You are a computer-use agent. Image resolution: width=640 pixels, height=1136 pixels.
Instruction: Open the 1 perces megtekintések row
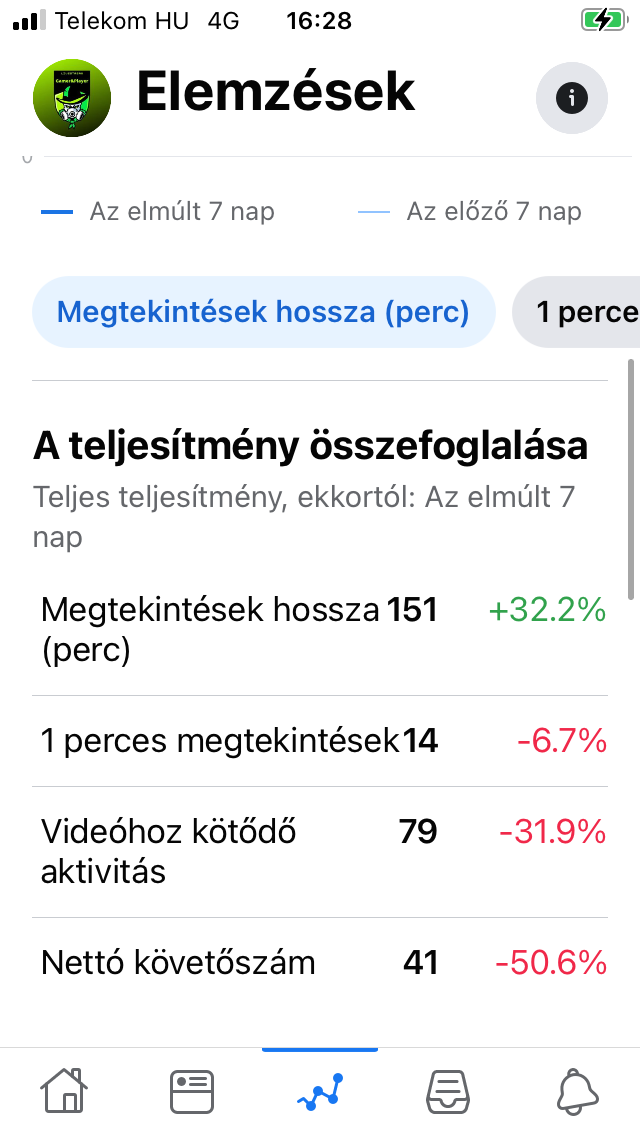coord(320,741)
